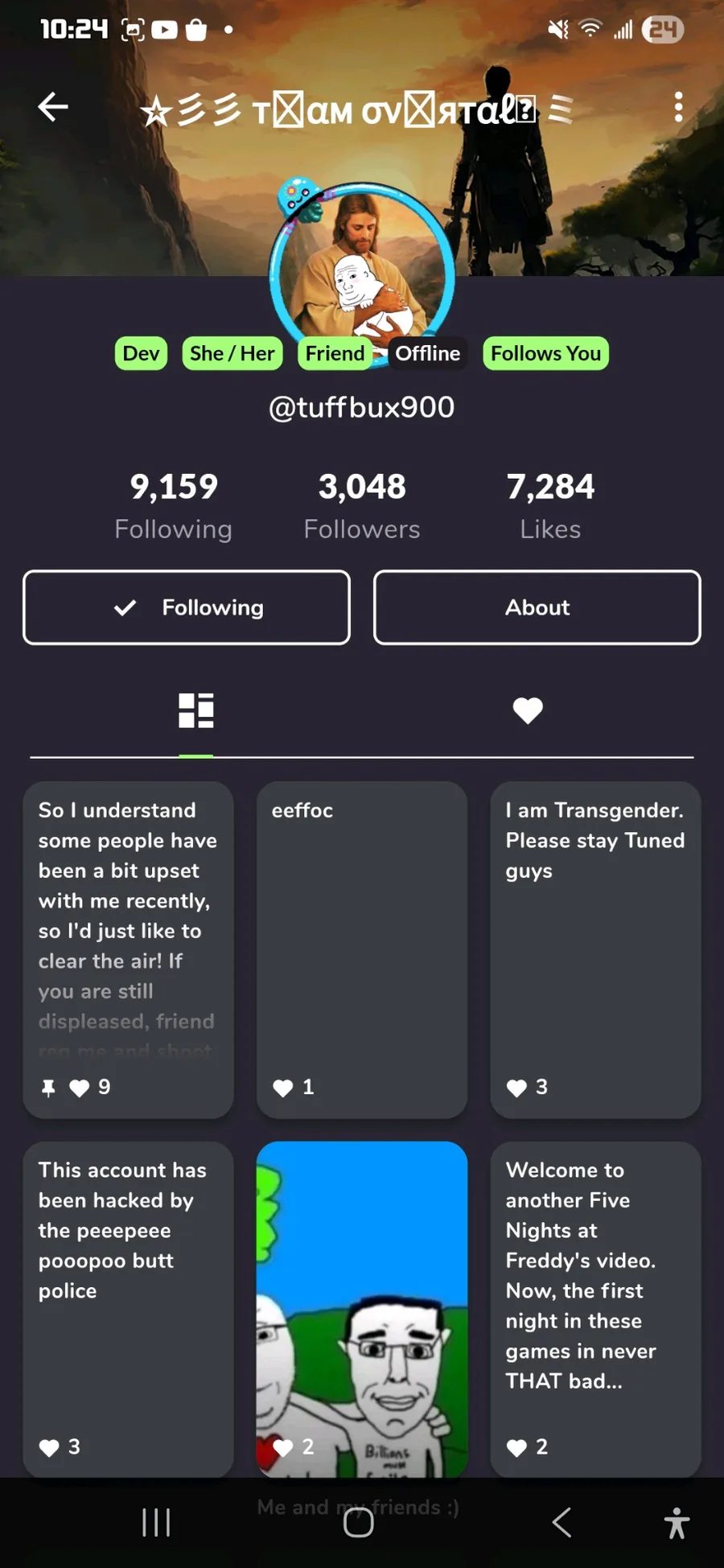
Task: Open the 'Me and my friends' image post
Action: tap(362, 1309)
